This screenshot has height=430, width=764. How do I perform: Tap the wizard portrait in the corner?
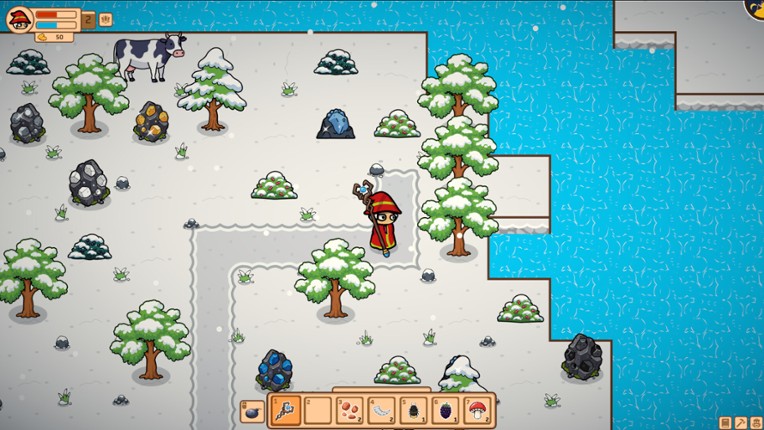coord(19,19)
